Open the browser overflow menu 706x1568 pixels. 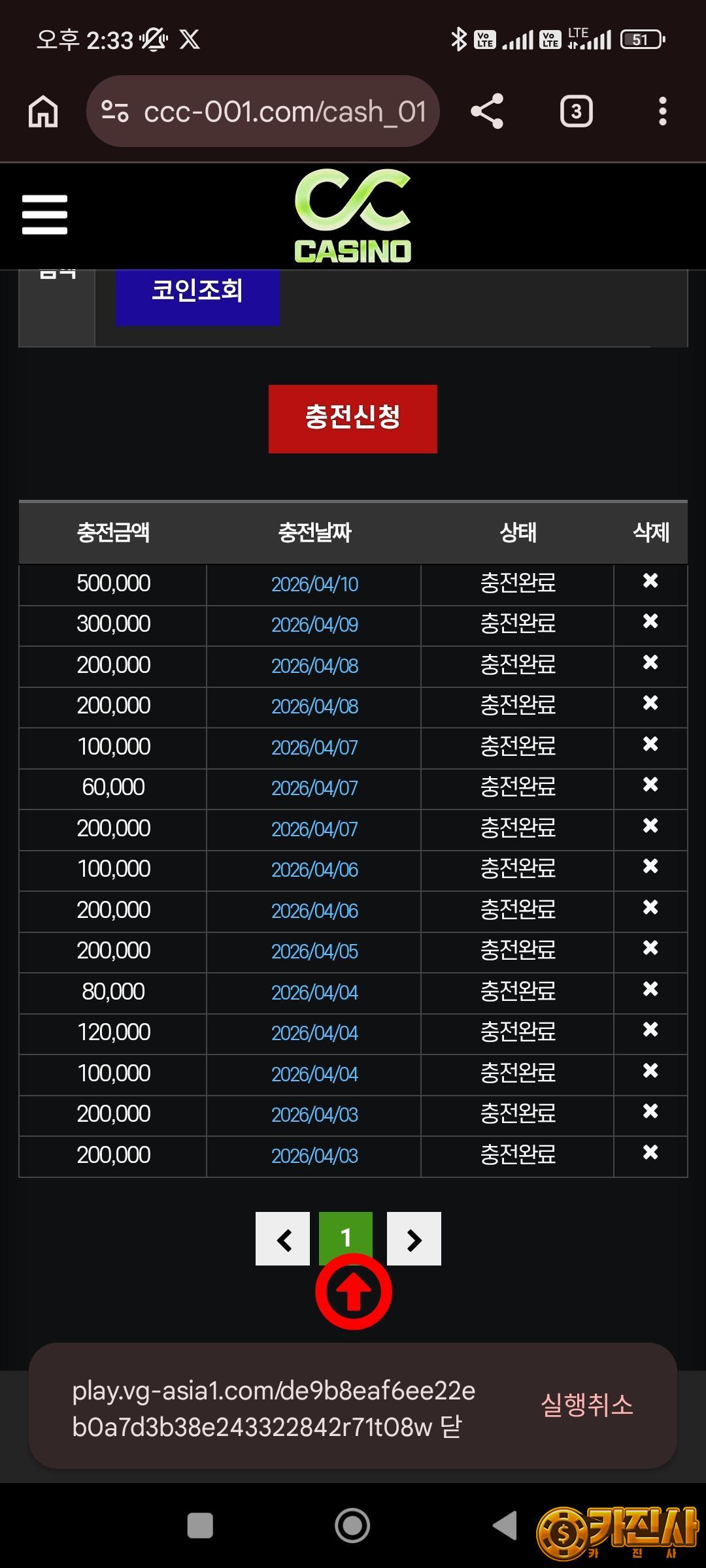coord(662,111)
